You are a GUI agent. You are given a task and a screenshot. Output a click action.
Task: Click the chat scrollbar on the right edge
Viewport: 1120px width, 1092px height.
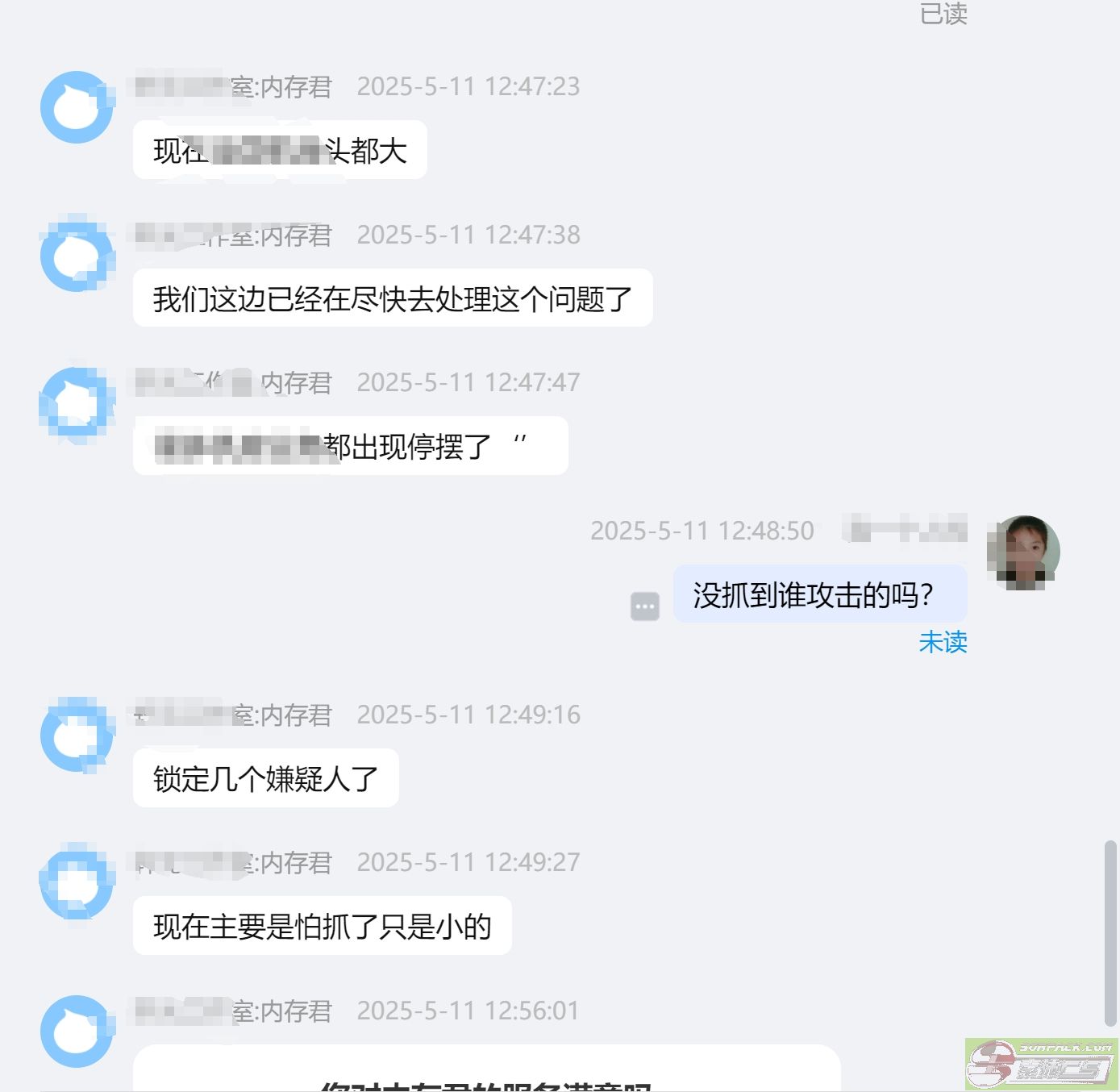[1110, 933]
